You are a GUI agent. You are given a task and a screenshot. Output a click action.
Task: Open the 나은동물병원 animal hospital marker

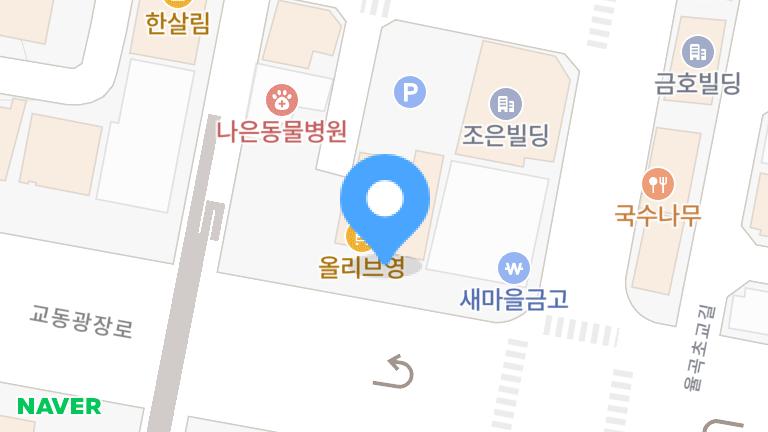pyautogui.click(x=282, y=99)
